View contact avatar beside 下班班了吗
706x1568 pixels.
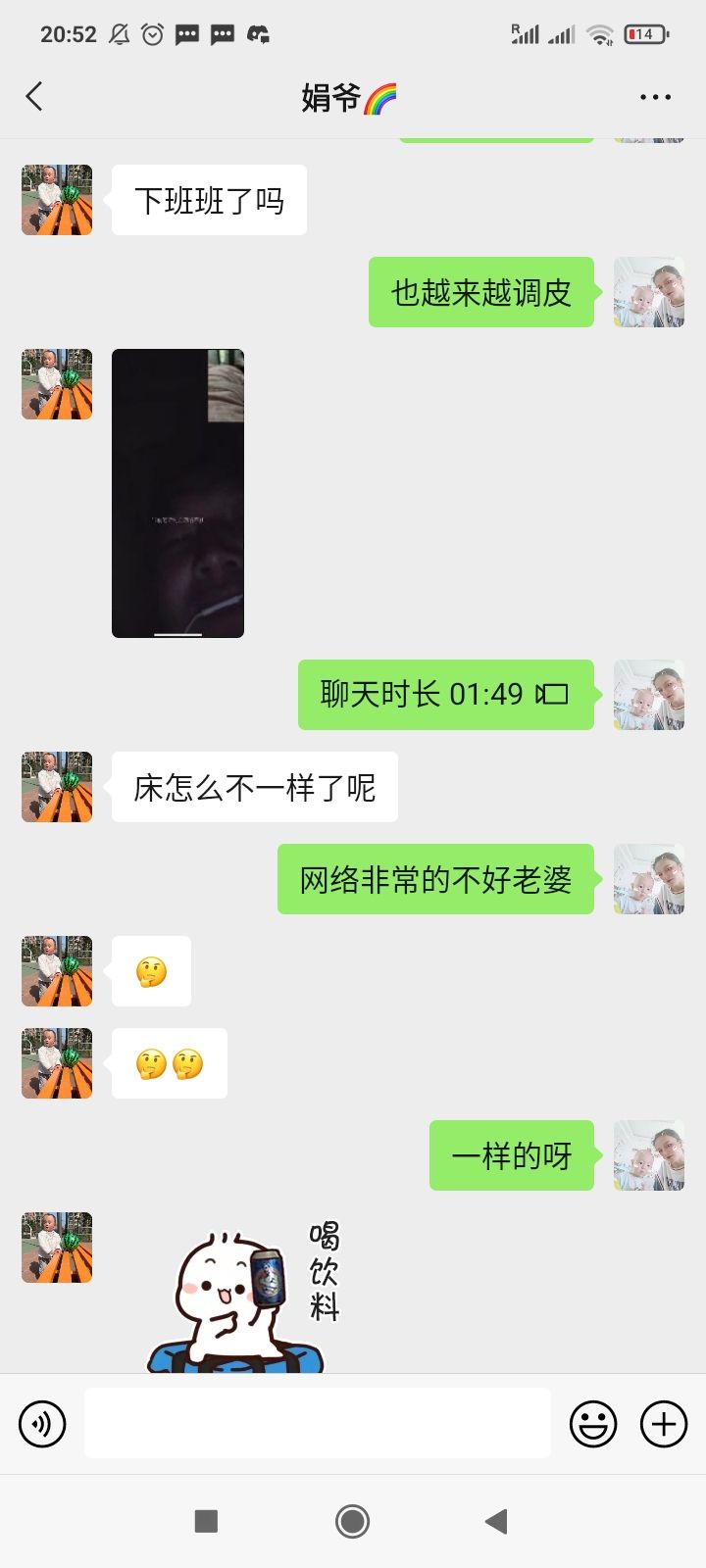pos(57,200)
